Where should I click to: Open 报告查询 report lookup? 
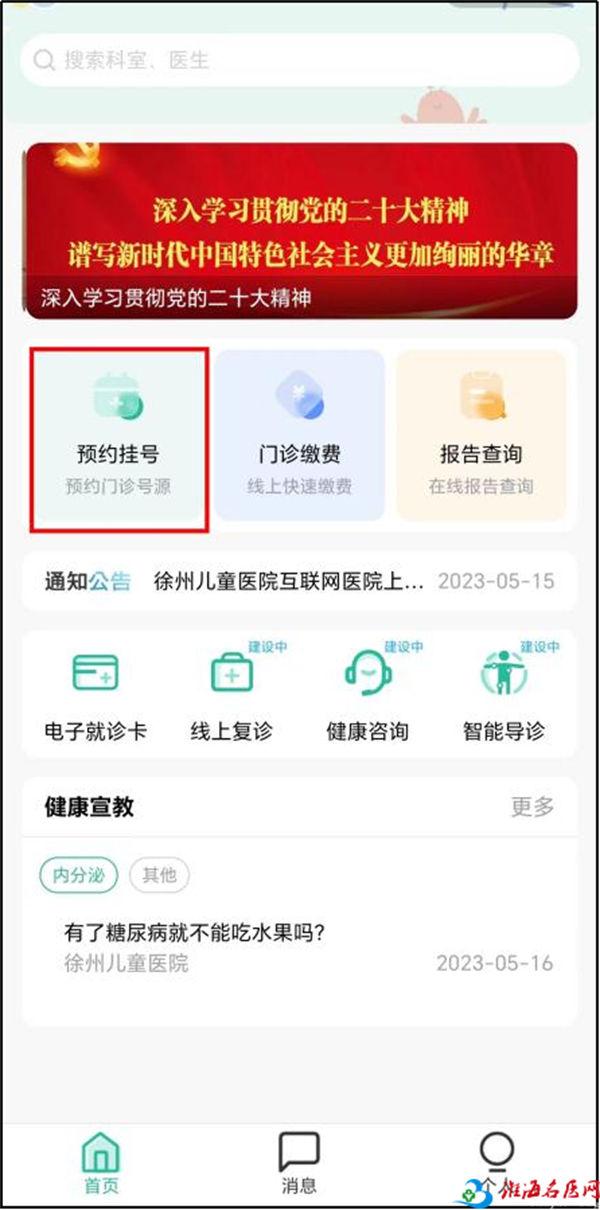tap(481, 435)
